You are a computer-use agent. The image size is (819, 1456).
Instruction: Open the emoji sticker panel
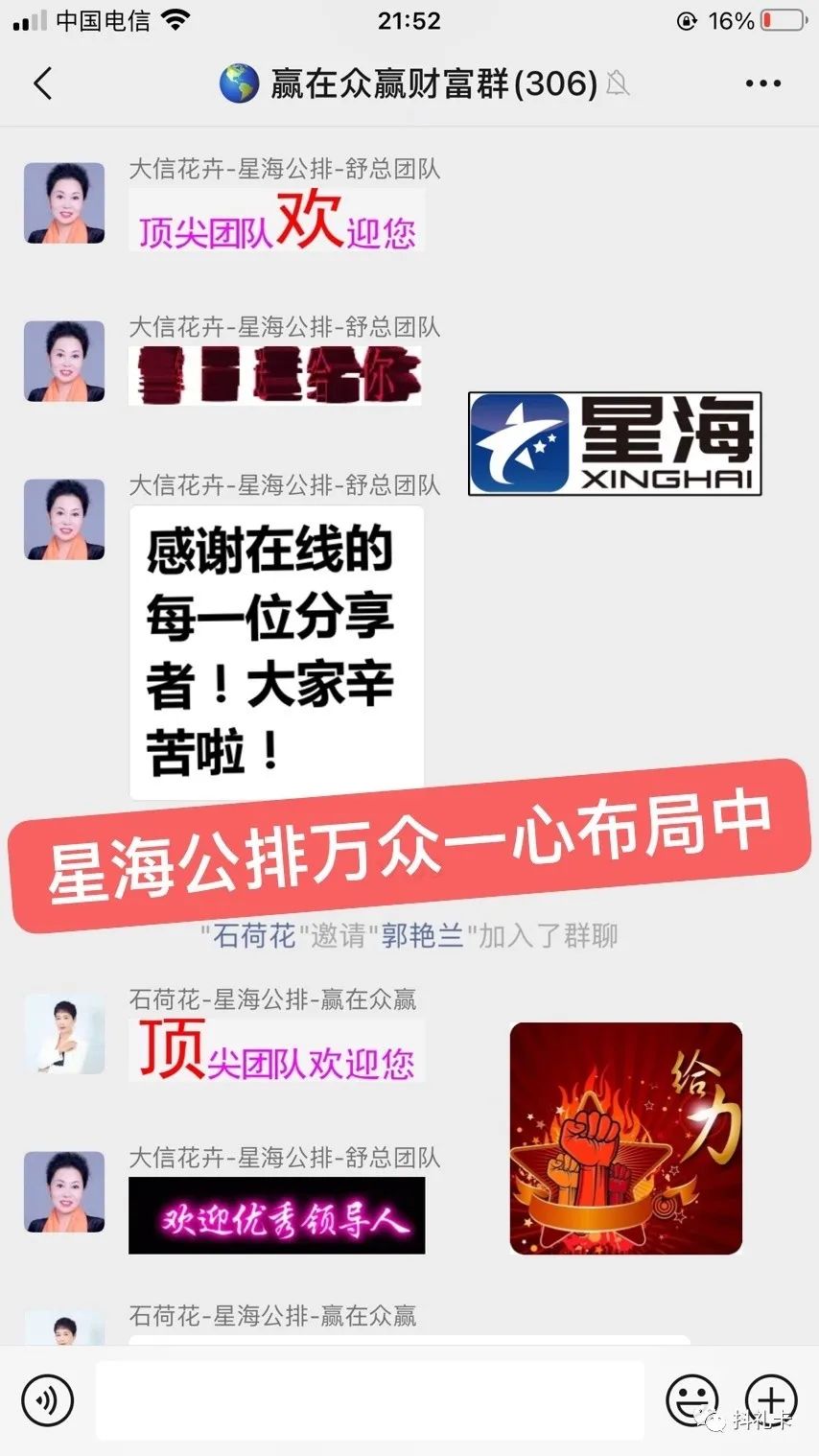pos(691,1399)
